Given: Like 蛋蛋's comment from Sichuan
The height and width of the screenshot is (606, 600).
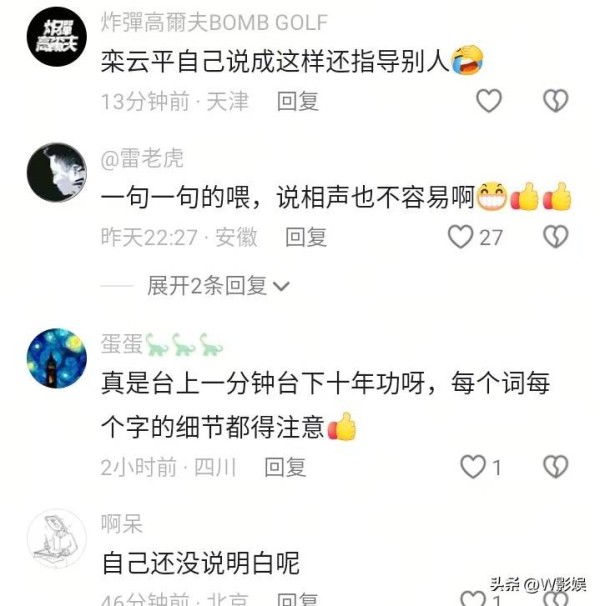Looking at the screenshot, I should (x=472, y=466).
